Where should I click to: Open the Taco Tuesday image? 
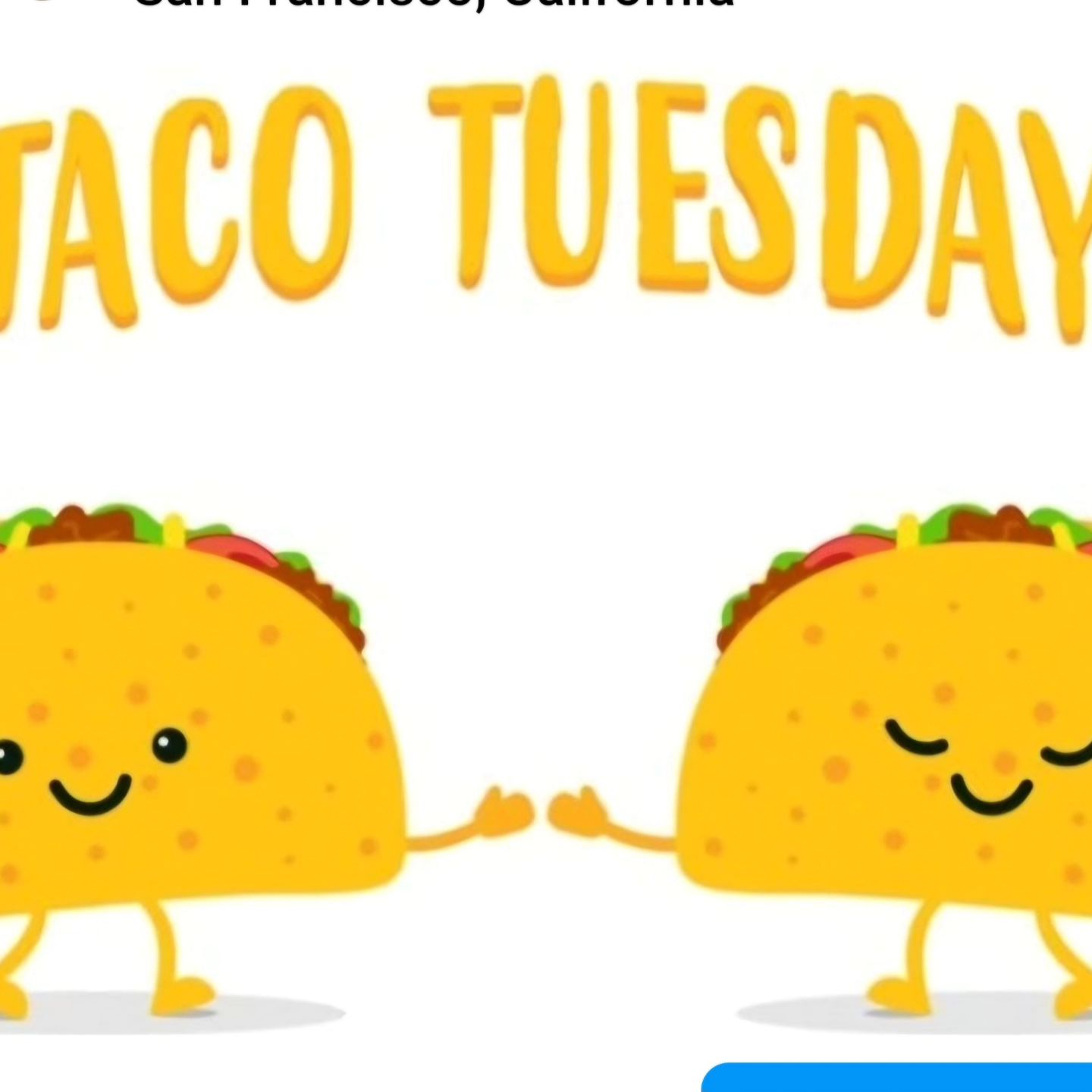546,546
